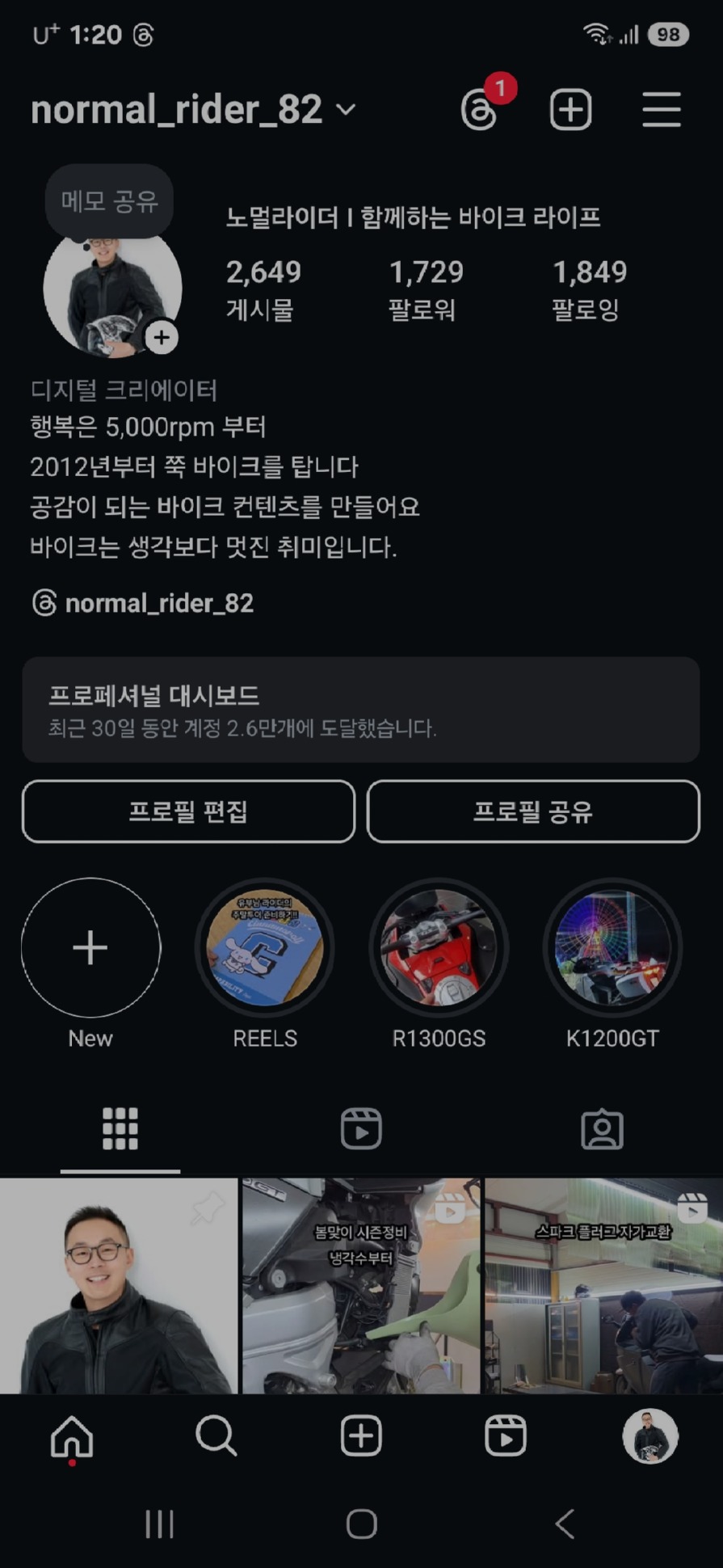The width and height of the screenshot is (723, 1568).
Task: Open the REELS highlight
Action: point(265,947)
